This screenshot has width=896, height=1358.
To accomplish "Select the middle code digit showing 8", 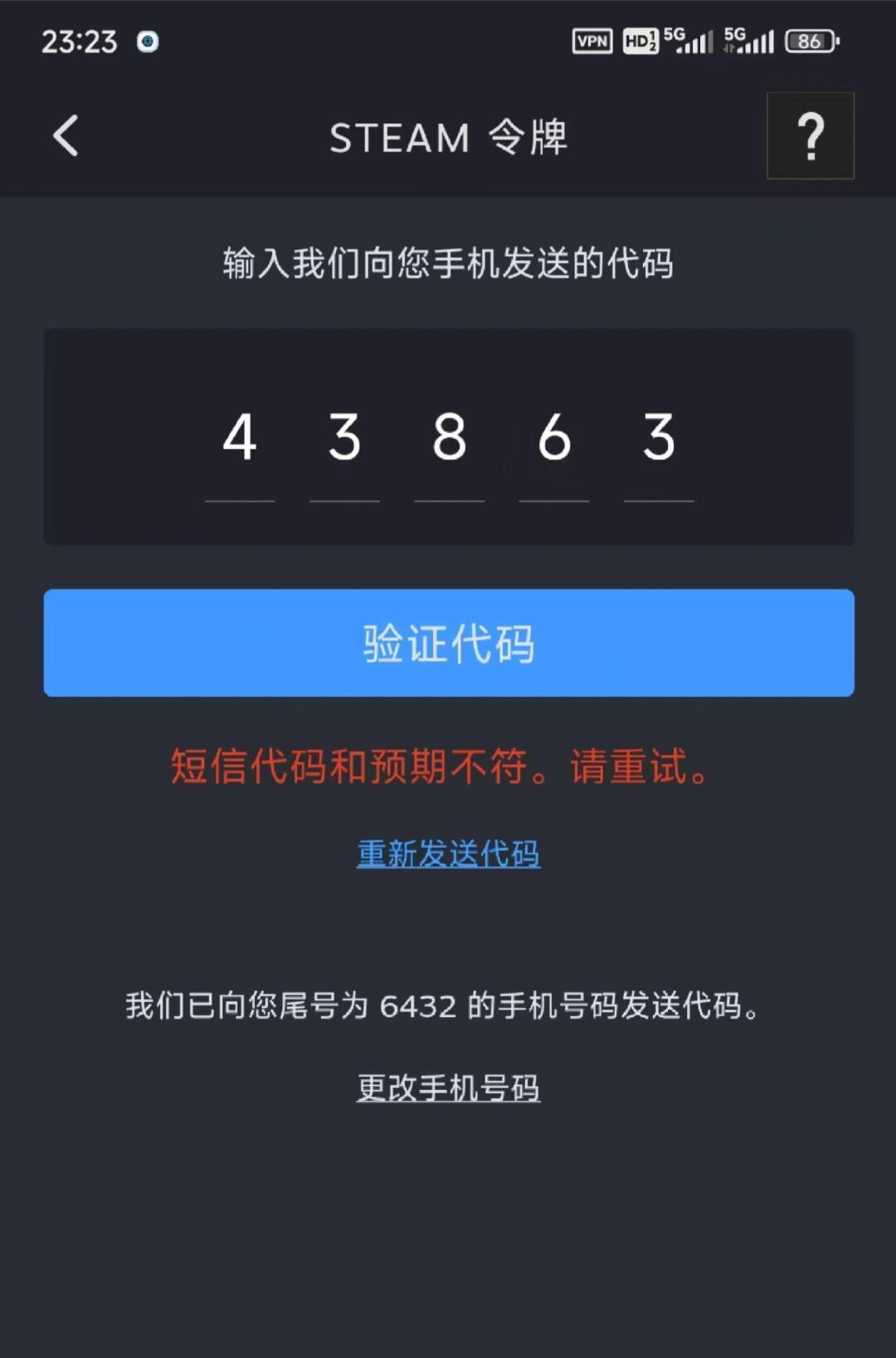I will [449, 438].
